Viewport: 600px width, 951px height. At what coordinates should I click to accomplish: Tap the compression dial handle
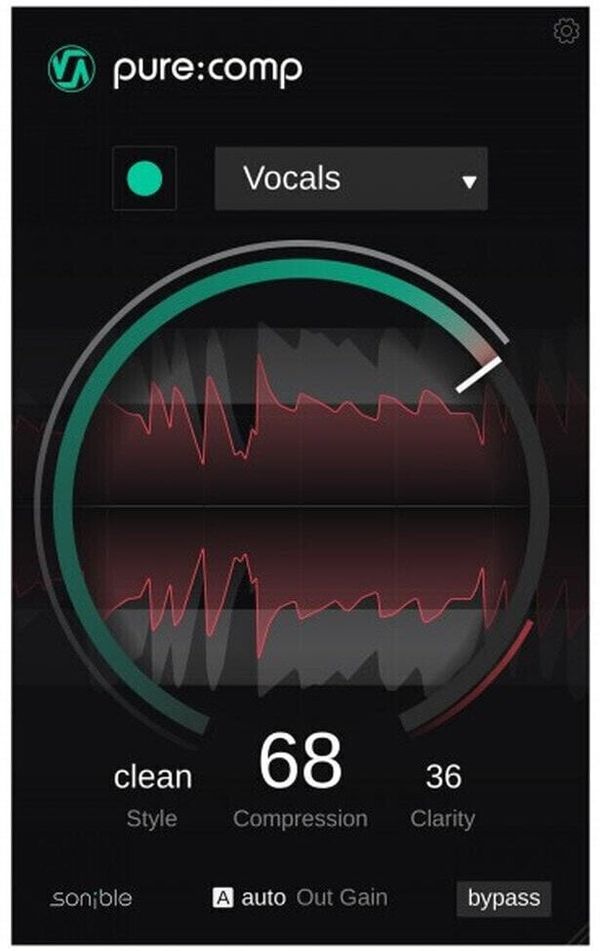click(x=478, y=375)
